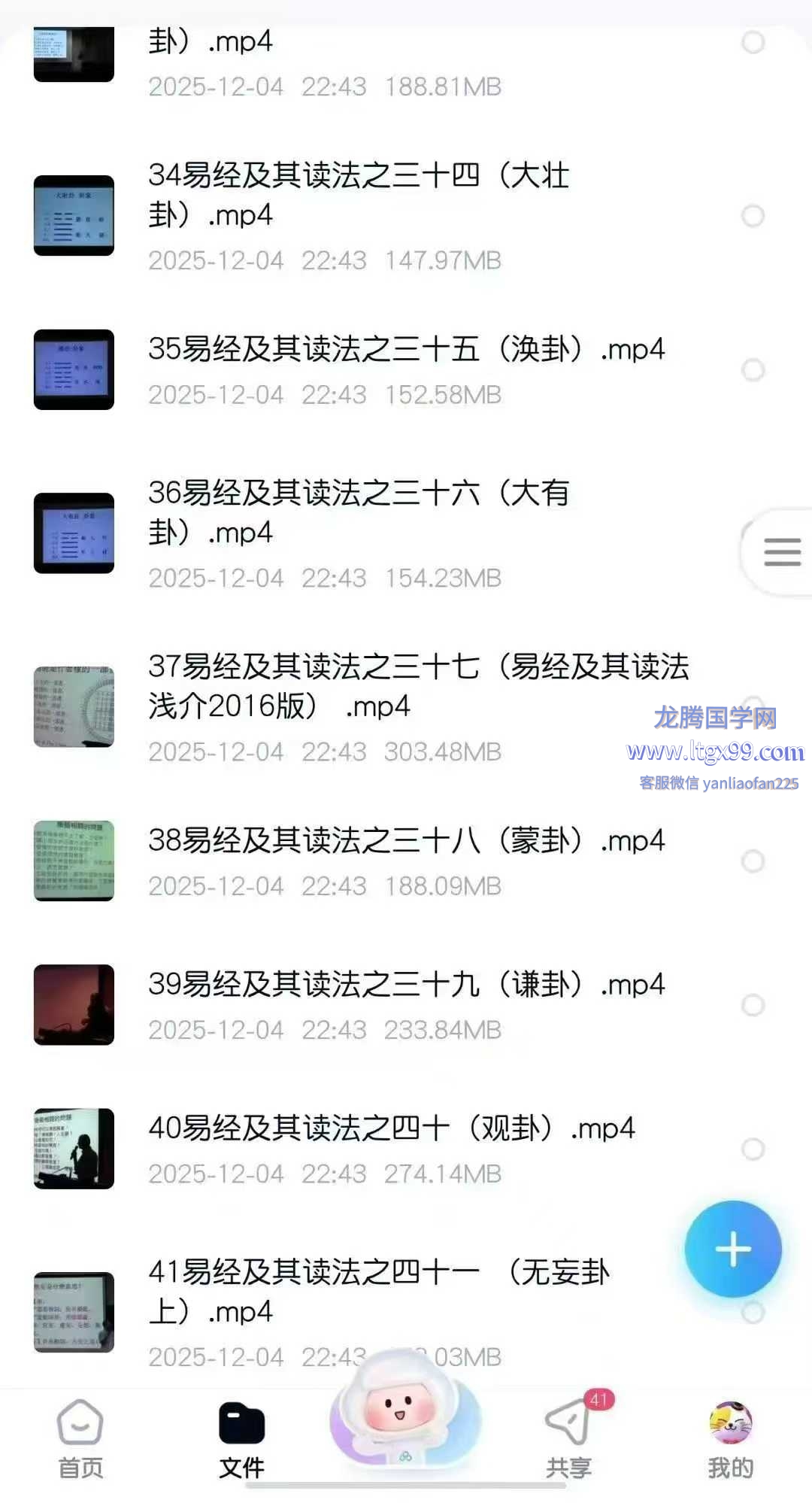Open video 40 (观卦)
The image size is (812, 1503).
(x=391, y=1128)
